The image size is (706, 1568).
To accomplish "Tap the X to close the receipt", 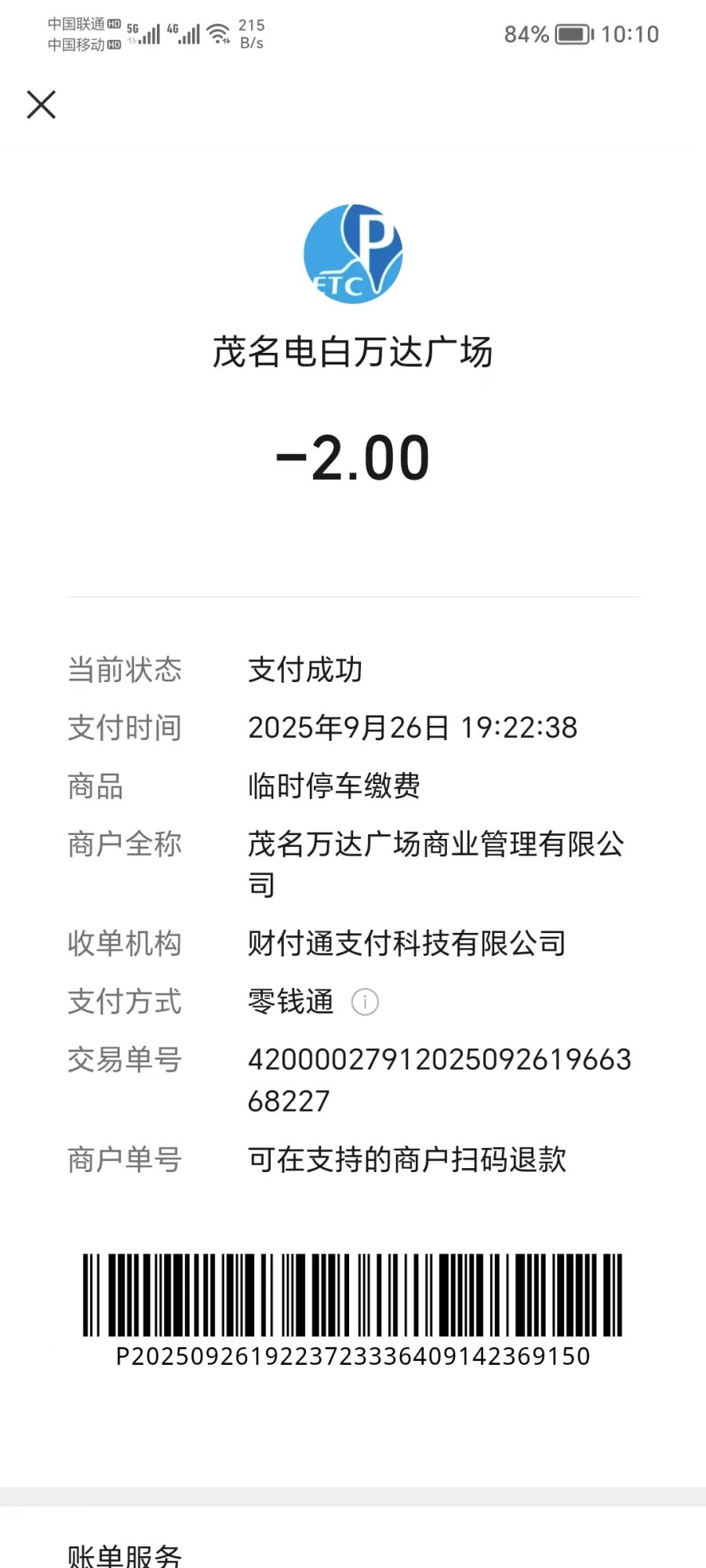I will [x=40, y=104].
